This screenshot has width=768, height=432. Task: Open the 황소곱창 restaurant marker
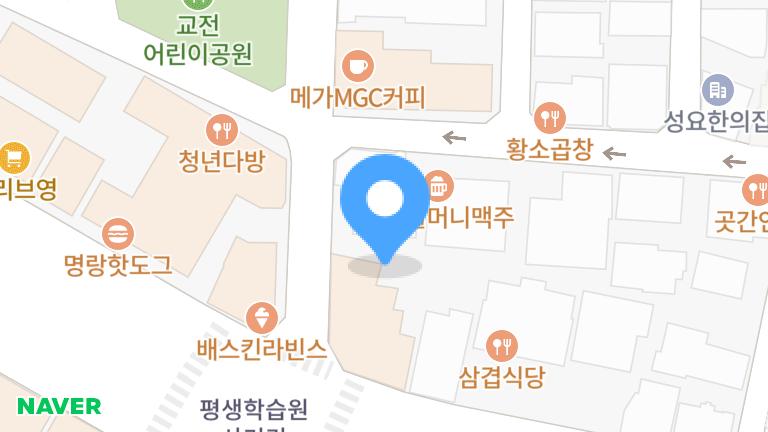[x=549, y=119]
